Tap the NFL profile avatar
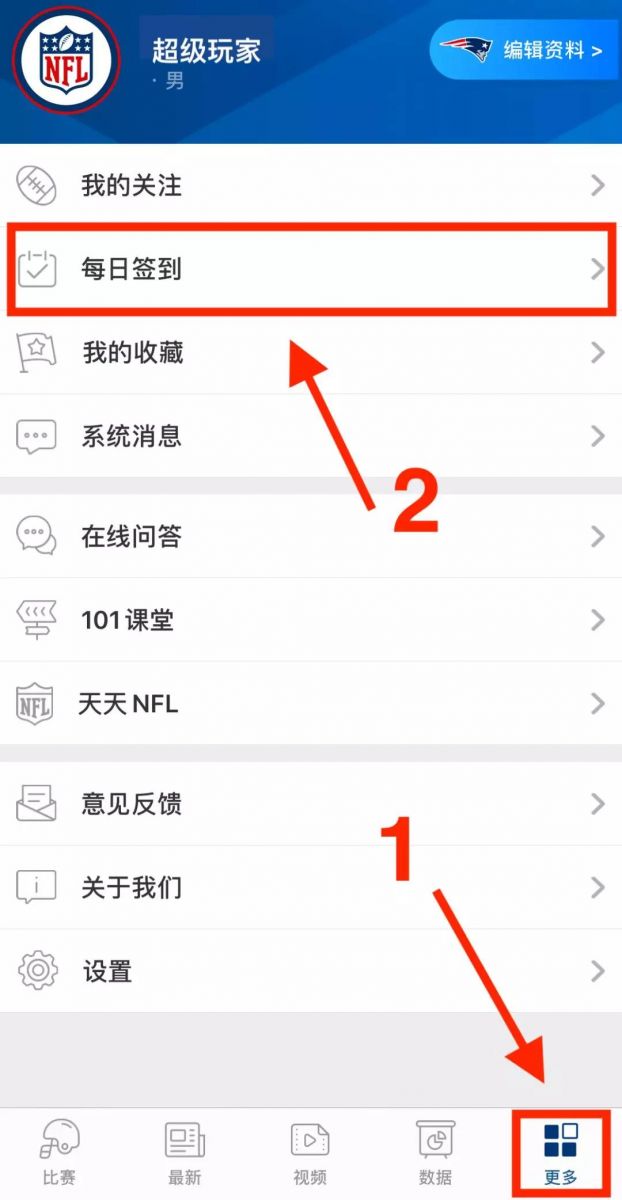The height and width of the screenshot is (1200, 622). pyautogui.click(x=66, y=61)
